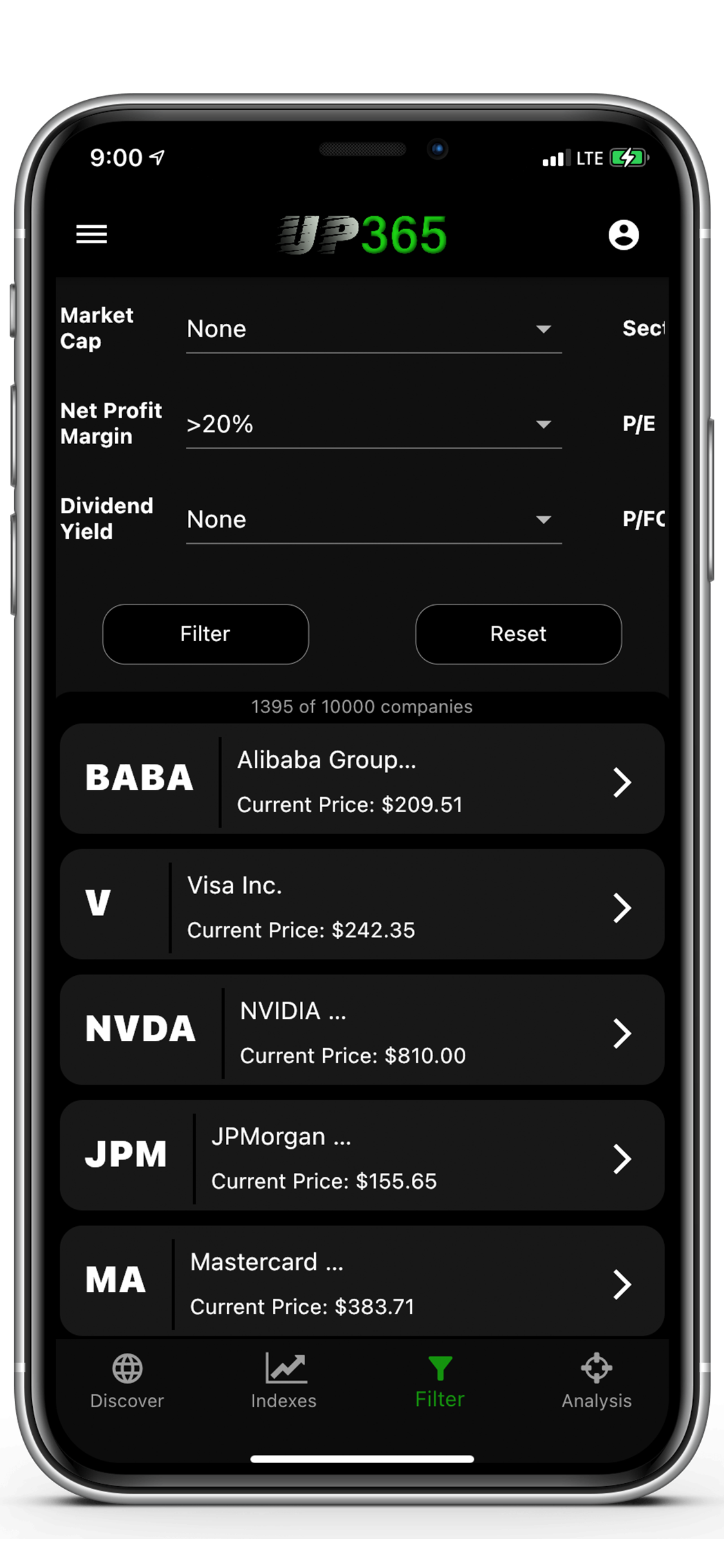The width and height of the screenshot is (724, 1568).
Task: Change the Net Profit Margin dropdown
Action: coord(373,425)
